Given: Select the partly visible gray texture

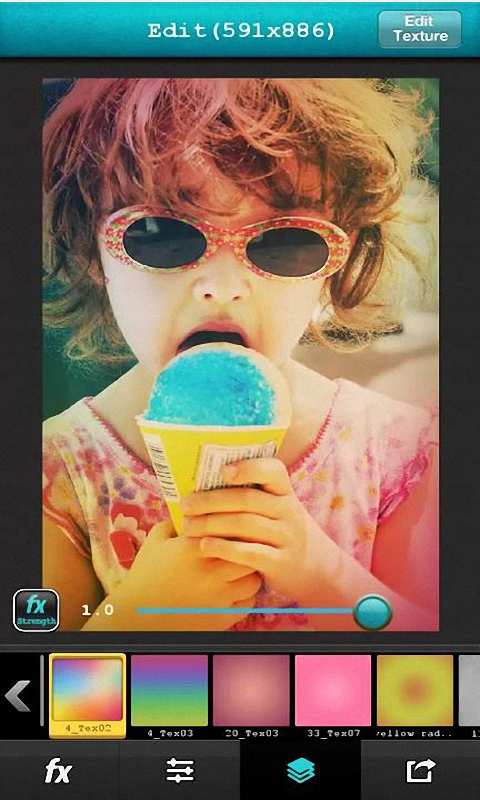Looking at the screenshot, I should tap(469, 696).
